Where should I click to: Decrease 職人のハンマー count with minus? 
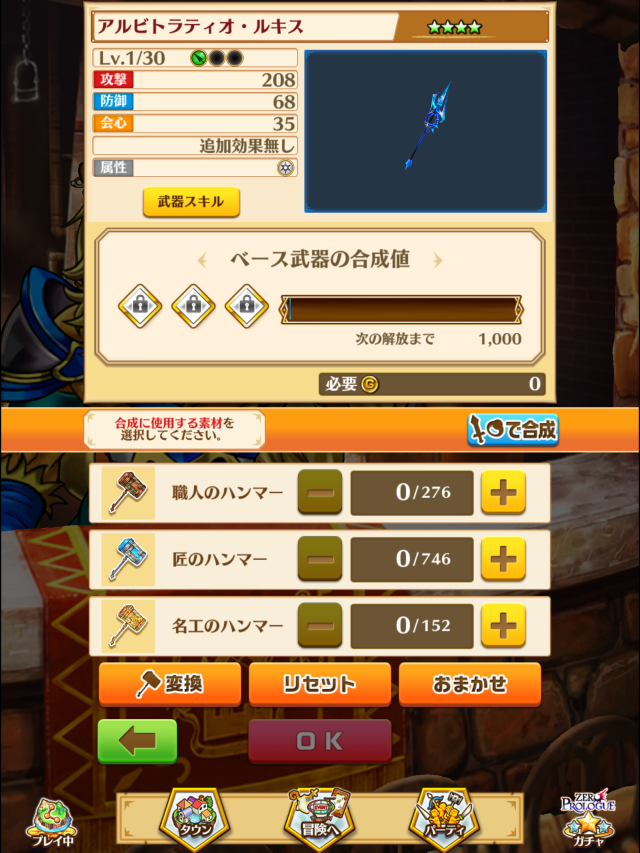tap(320, 492)
